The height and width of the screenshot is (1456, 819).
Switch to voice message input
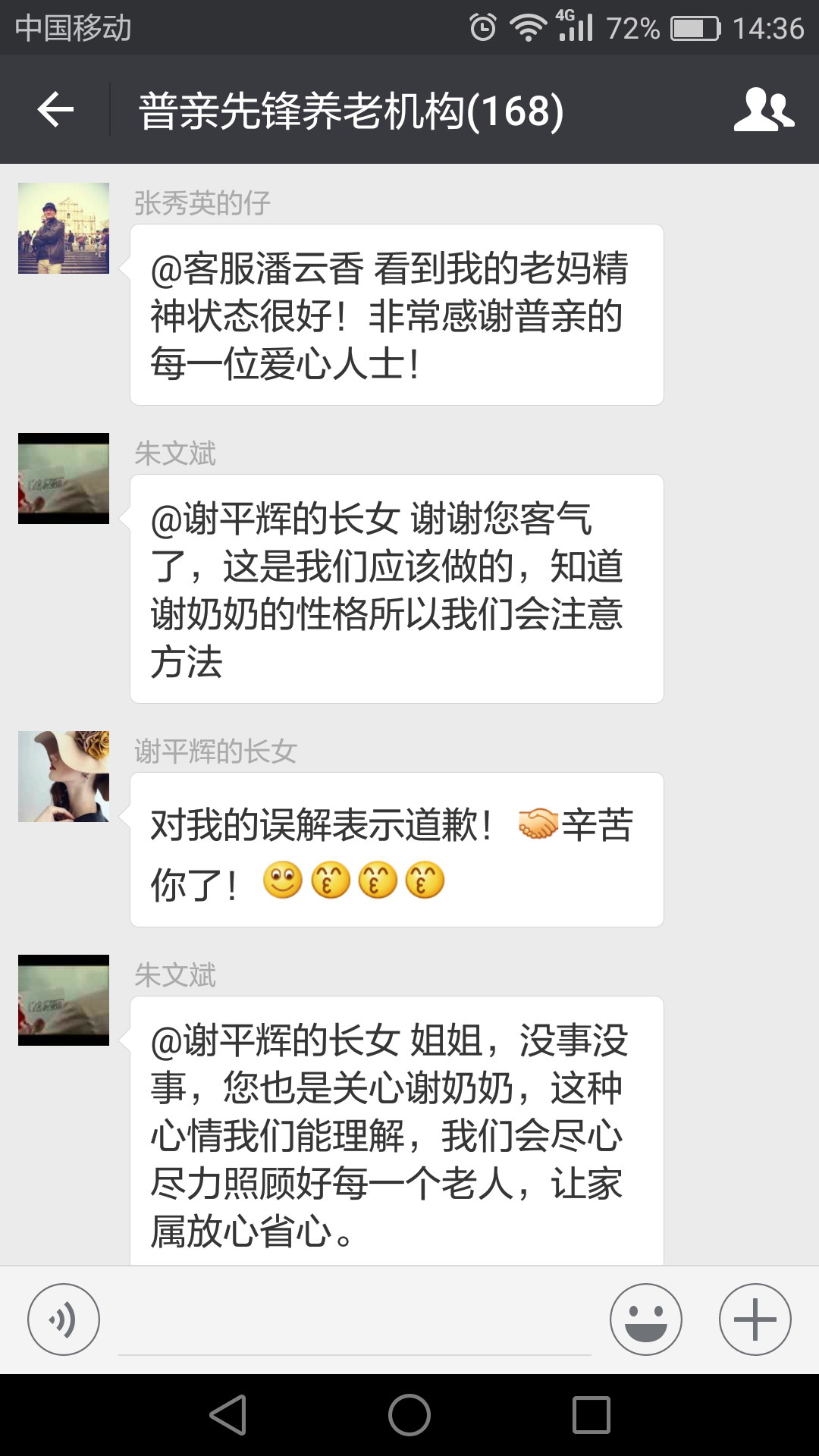pyautogui.click(x=64, y=1319)
